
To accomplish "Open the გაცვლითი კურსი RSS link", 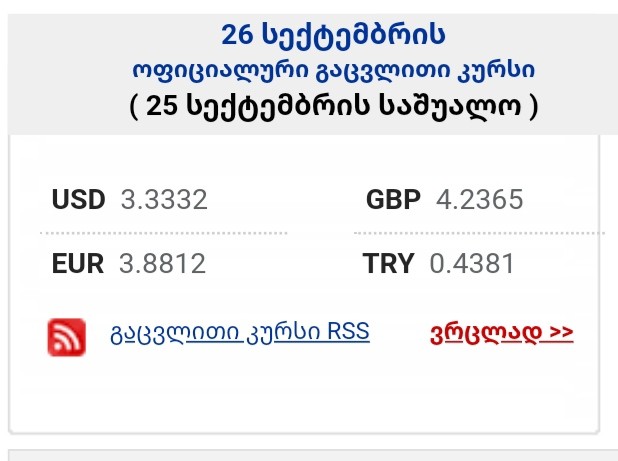I will tap(239, 332).
